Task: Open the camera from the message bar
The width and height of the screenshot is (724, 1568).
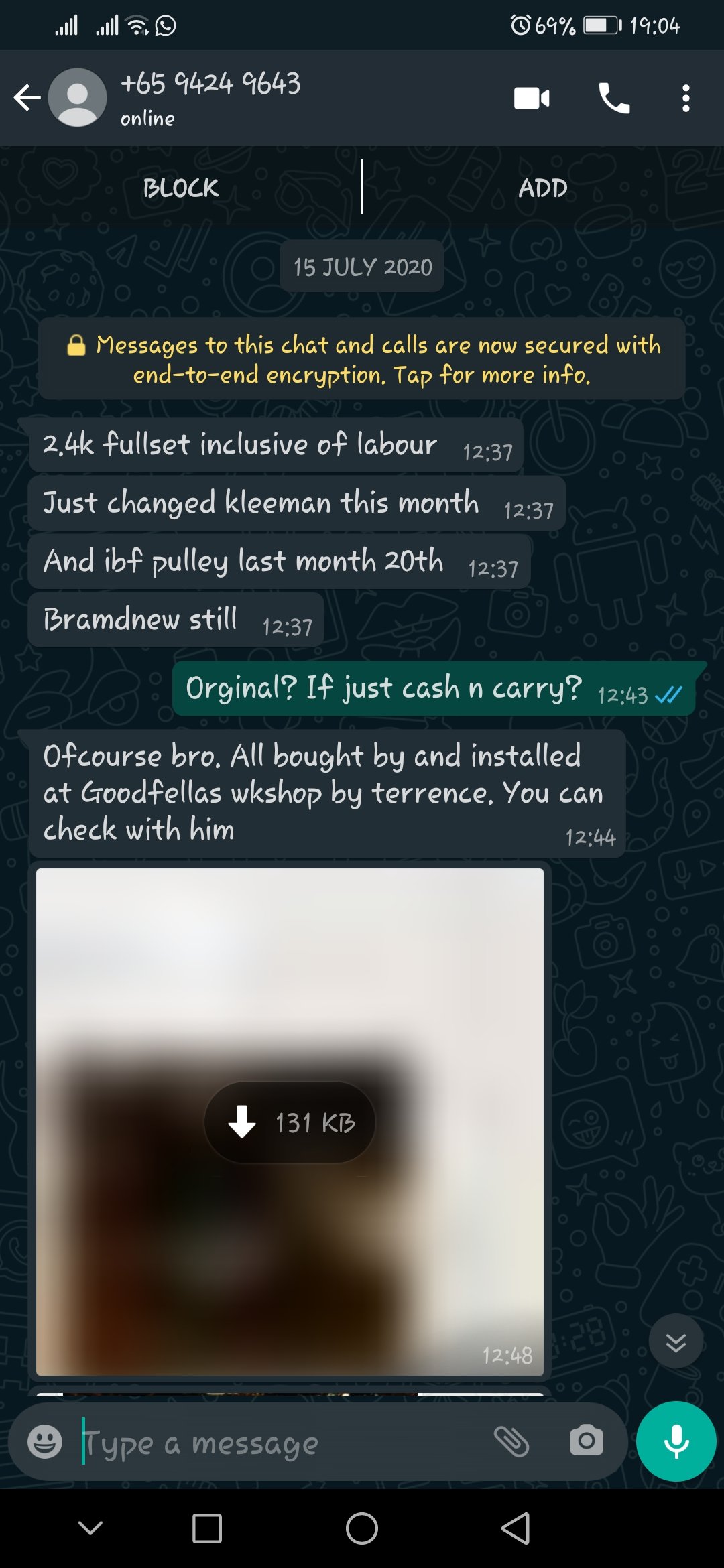Action: 587,1441
